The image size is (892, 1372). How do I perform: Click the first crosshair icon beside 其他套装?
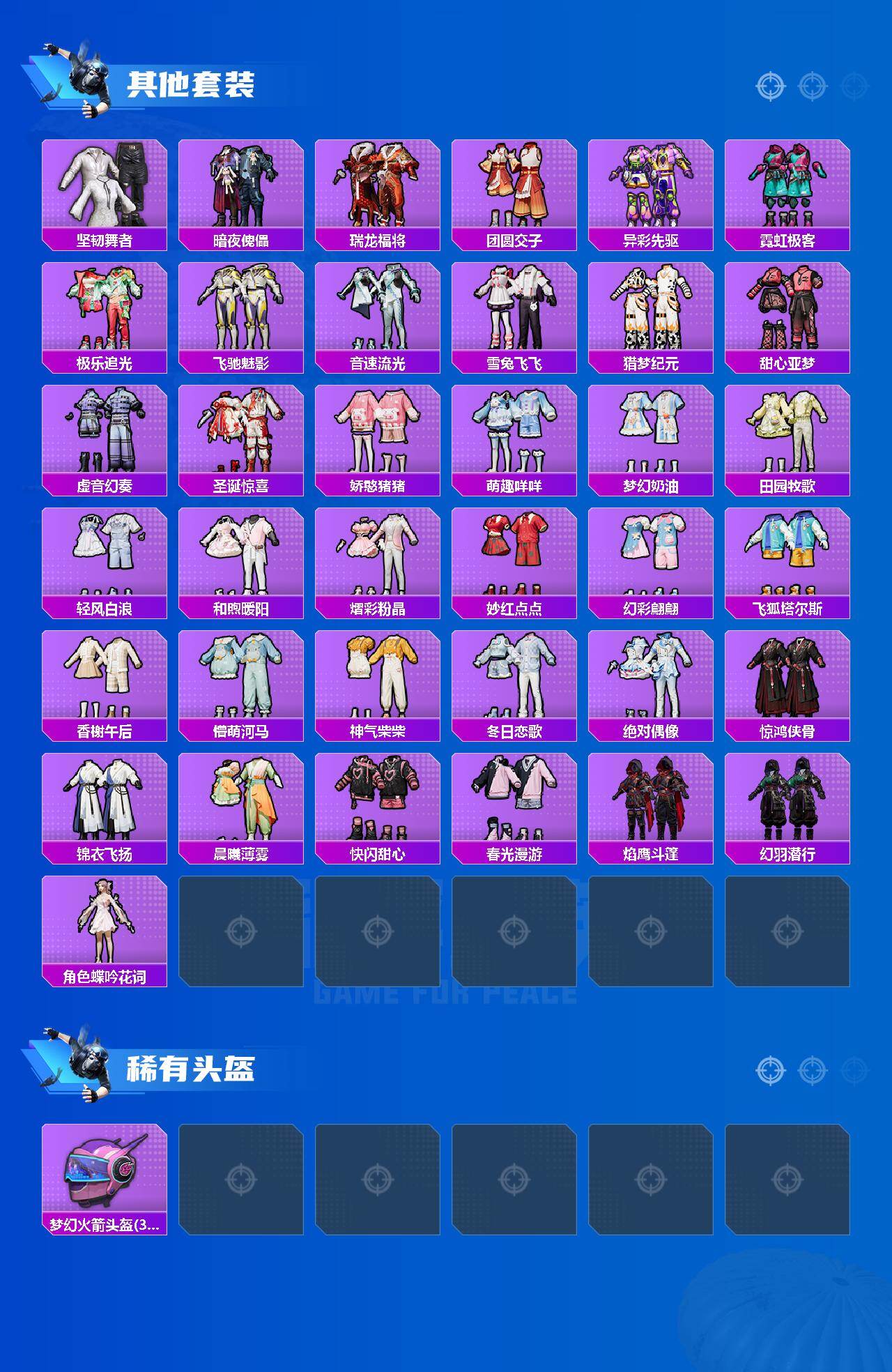769,87
